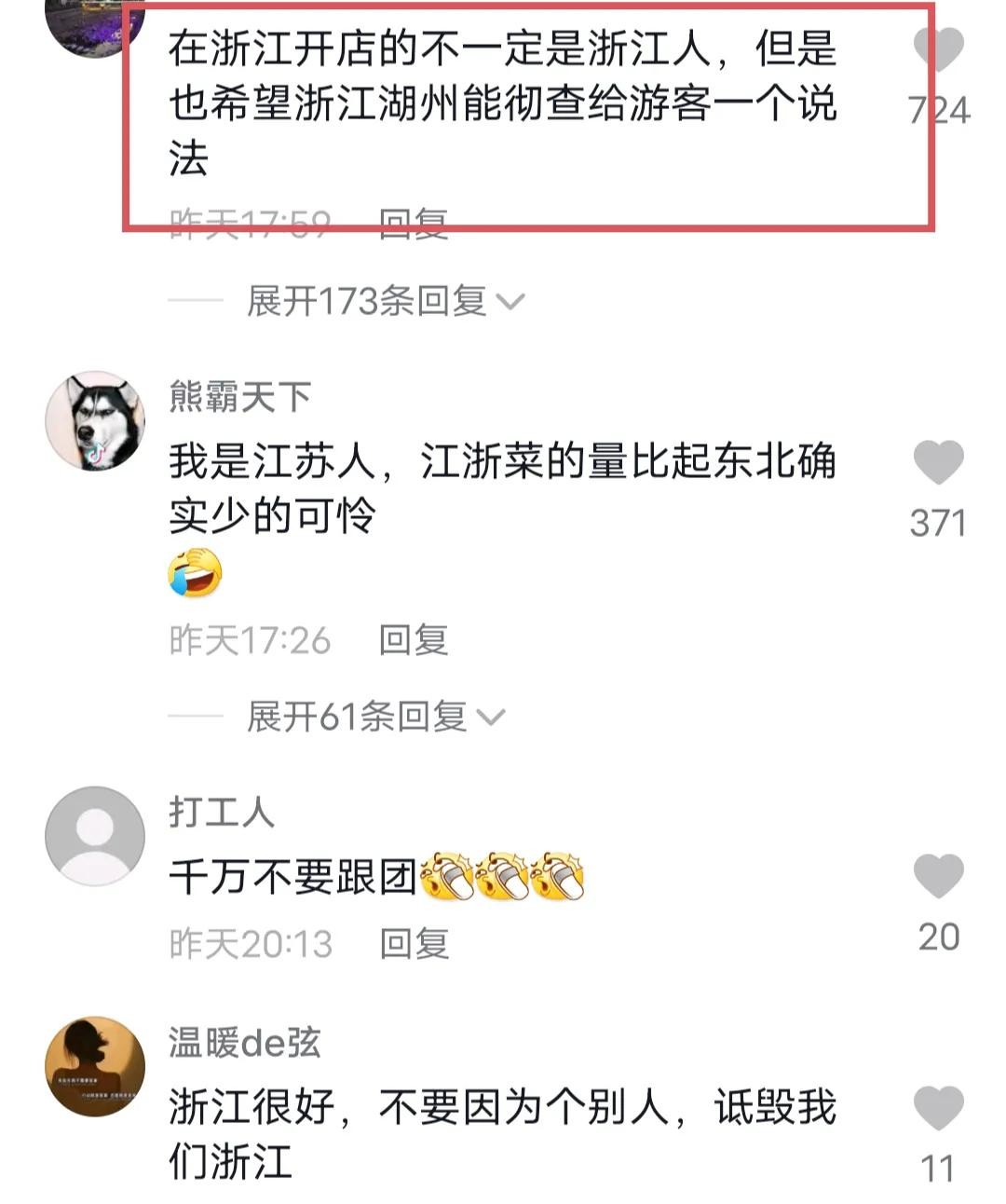This screenshot has height=1204, width=1006.
Task: Like the comment by 打工人
Action: 937,877
